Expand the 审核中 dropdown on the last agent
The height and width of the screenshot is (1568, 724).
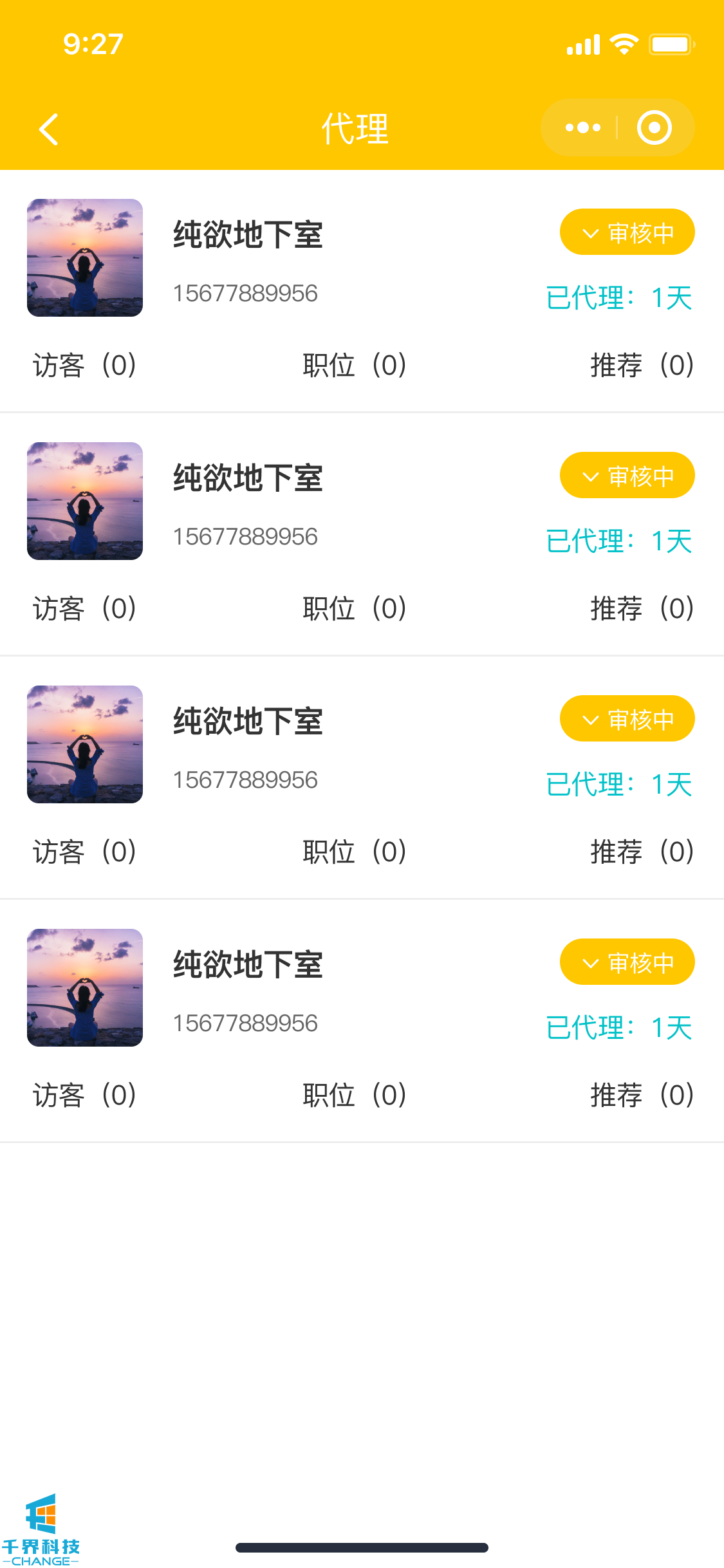pyautogui.click(x=627, y=962)
